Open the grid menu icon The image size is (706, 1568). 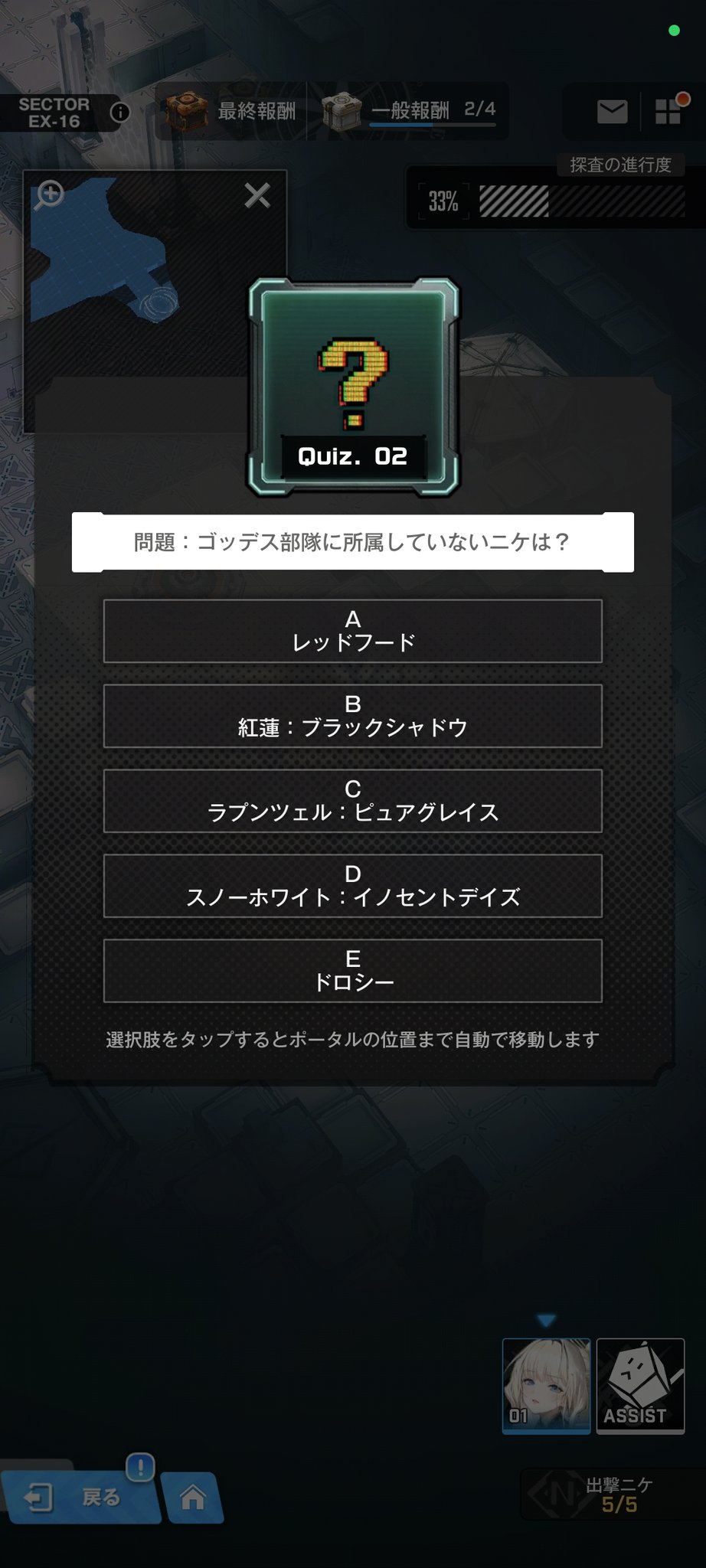(x=669, y=110)
